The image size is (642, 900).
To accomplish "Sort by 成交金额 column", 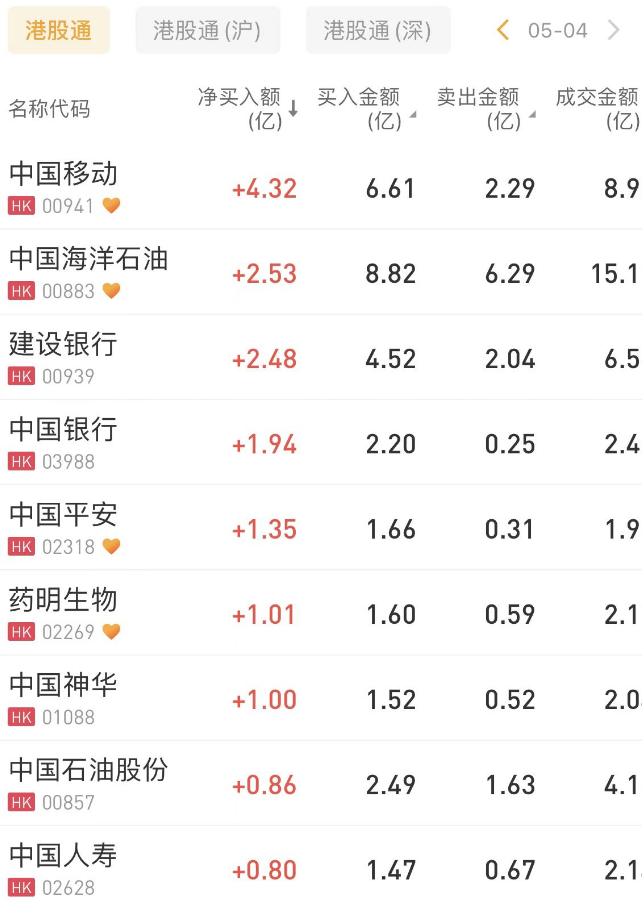I will pyautogui.click(x=600, y=108).
